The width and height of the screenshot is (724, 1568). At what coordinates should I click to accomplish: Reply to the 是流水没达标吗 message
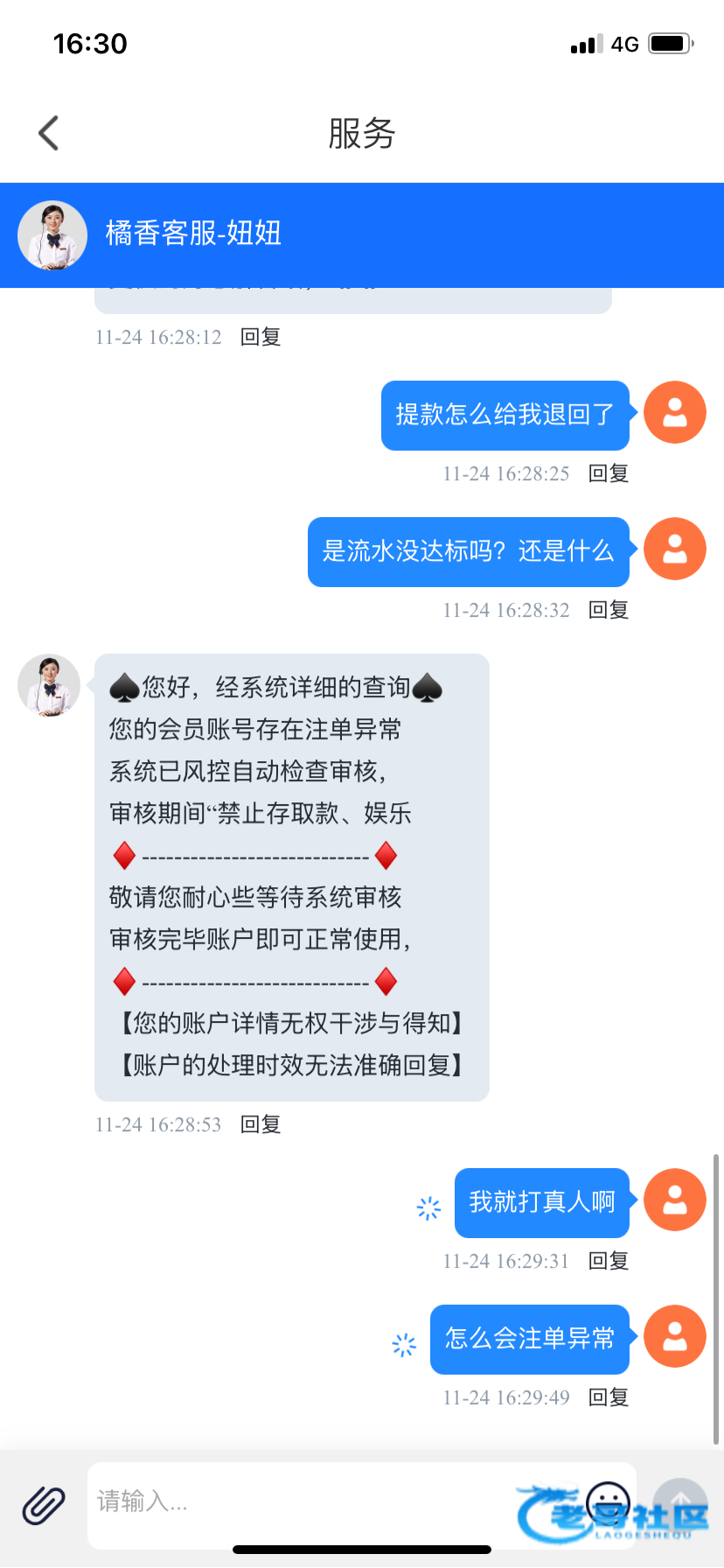coord(609,610)
